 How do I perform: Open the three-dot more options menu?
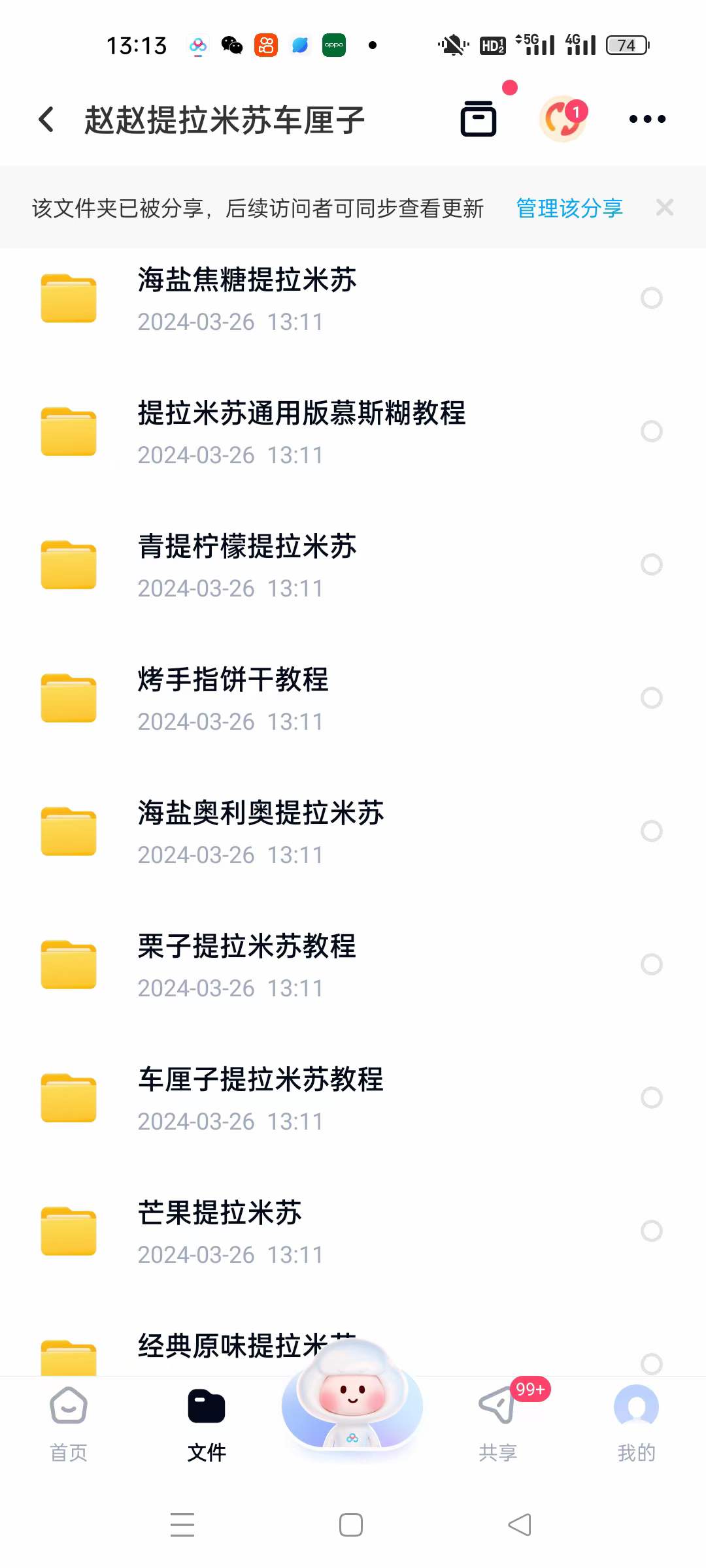(x=646, y=118)
